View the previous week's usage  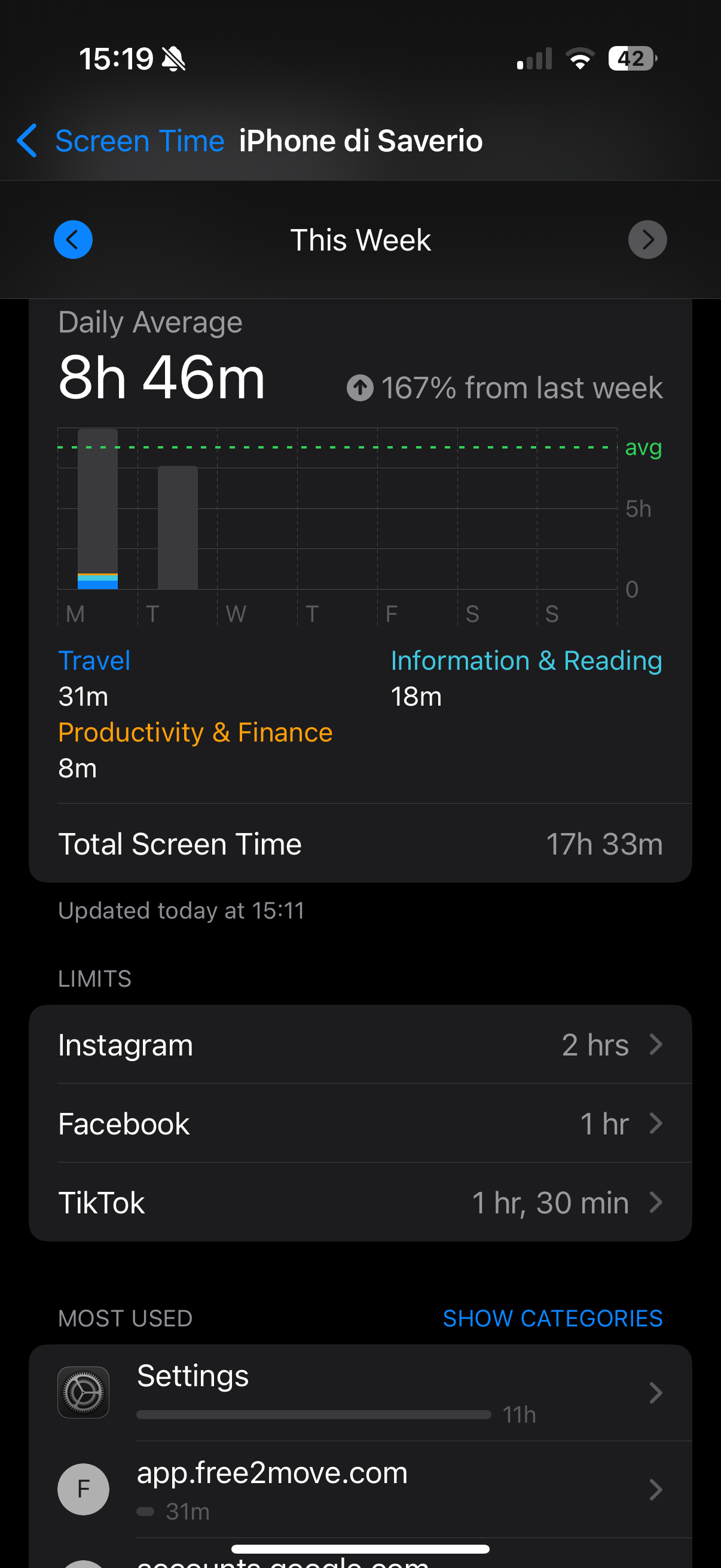(x=73, y=240)
